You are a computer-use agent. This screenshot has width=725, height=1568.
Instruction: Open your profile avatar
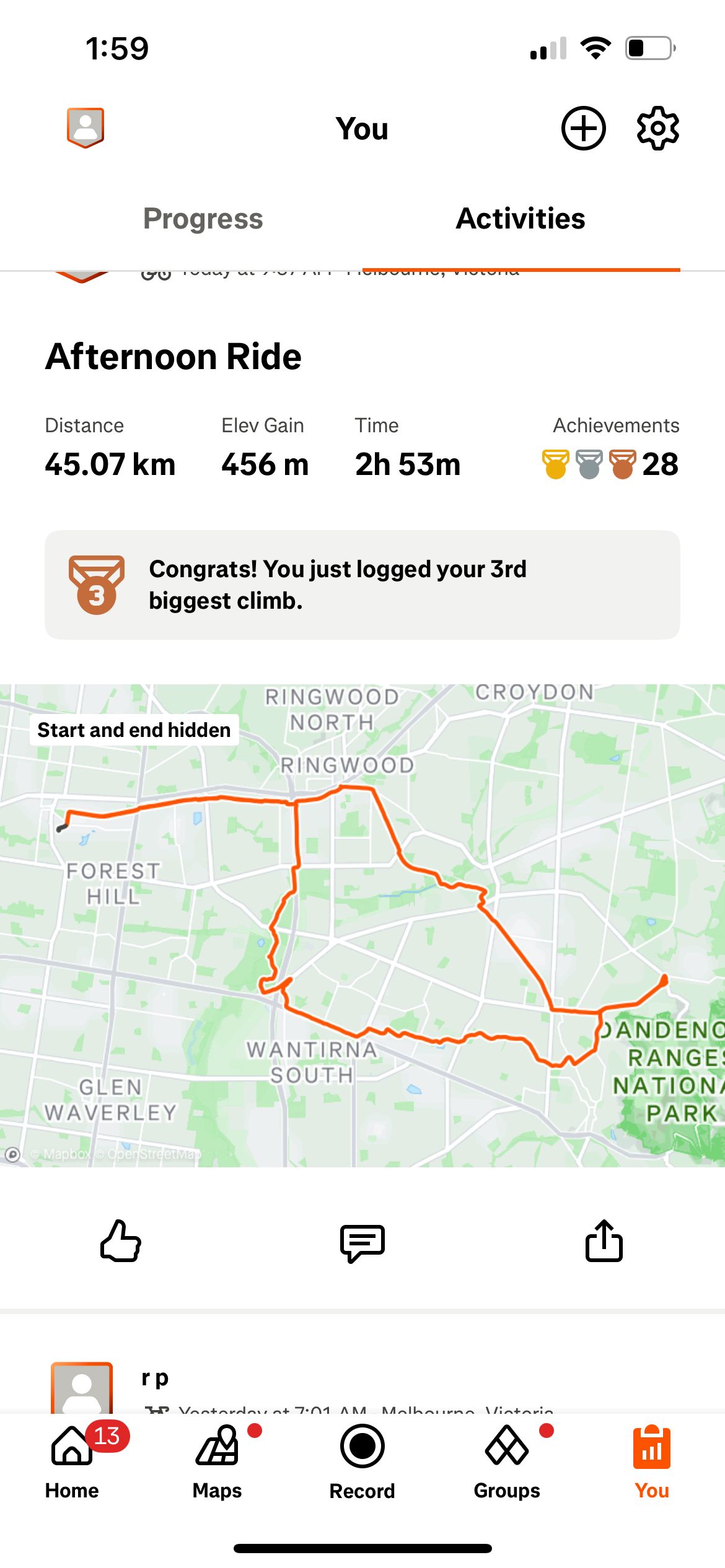tap(86, 128)
